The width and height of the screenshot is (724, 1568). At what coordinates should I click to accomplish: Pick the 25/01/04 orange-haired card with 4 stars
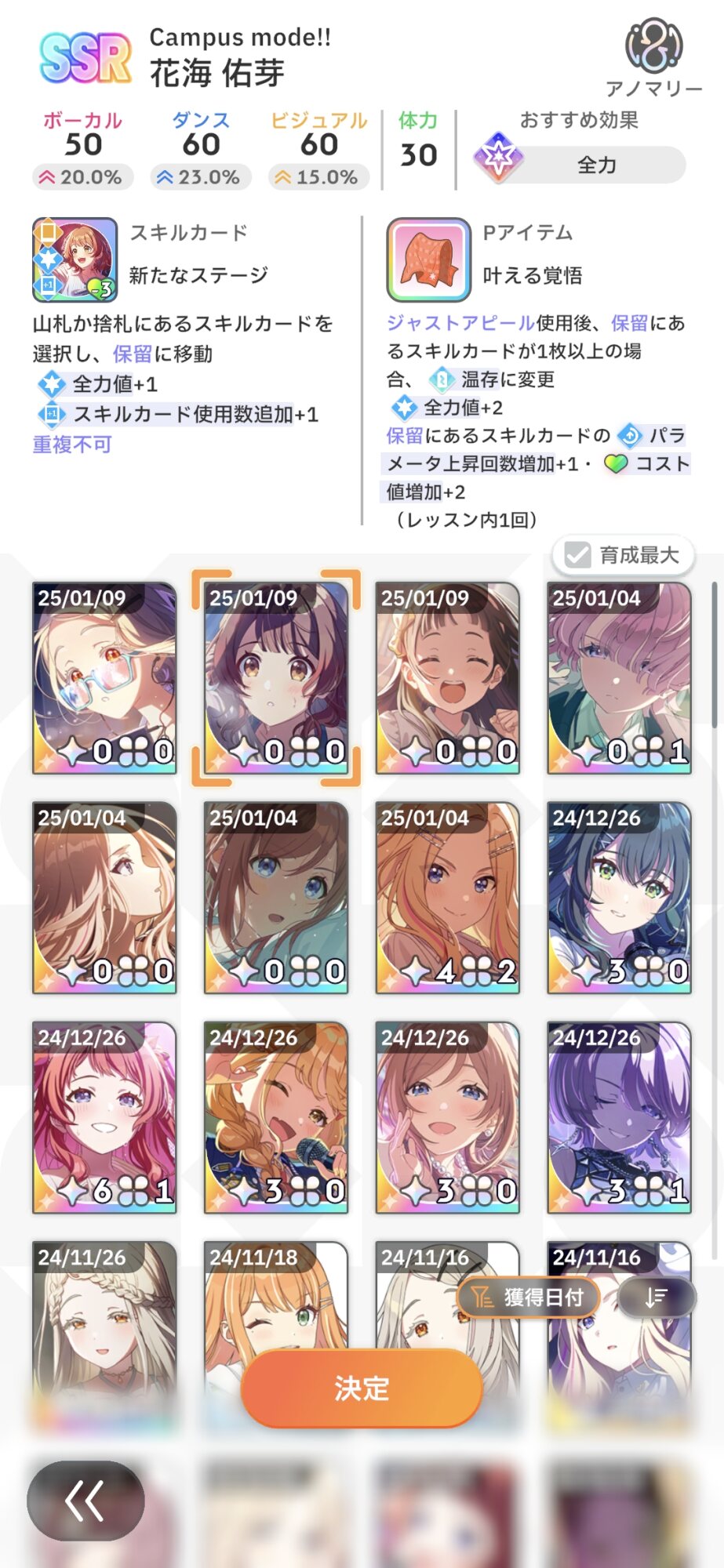point(447,898)
